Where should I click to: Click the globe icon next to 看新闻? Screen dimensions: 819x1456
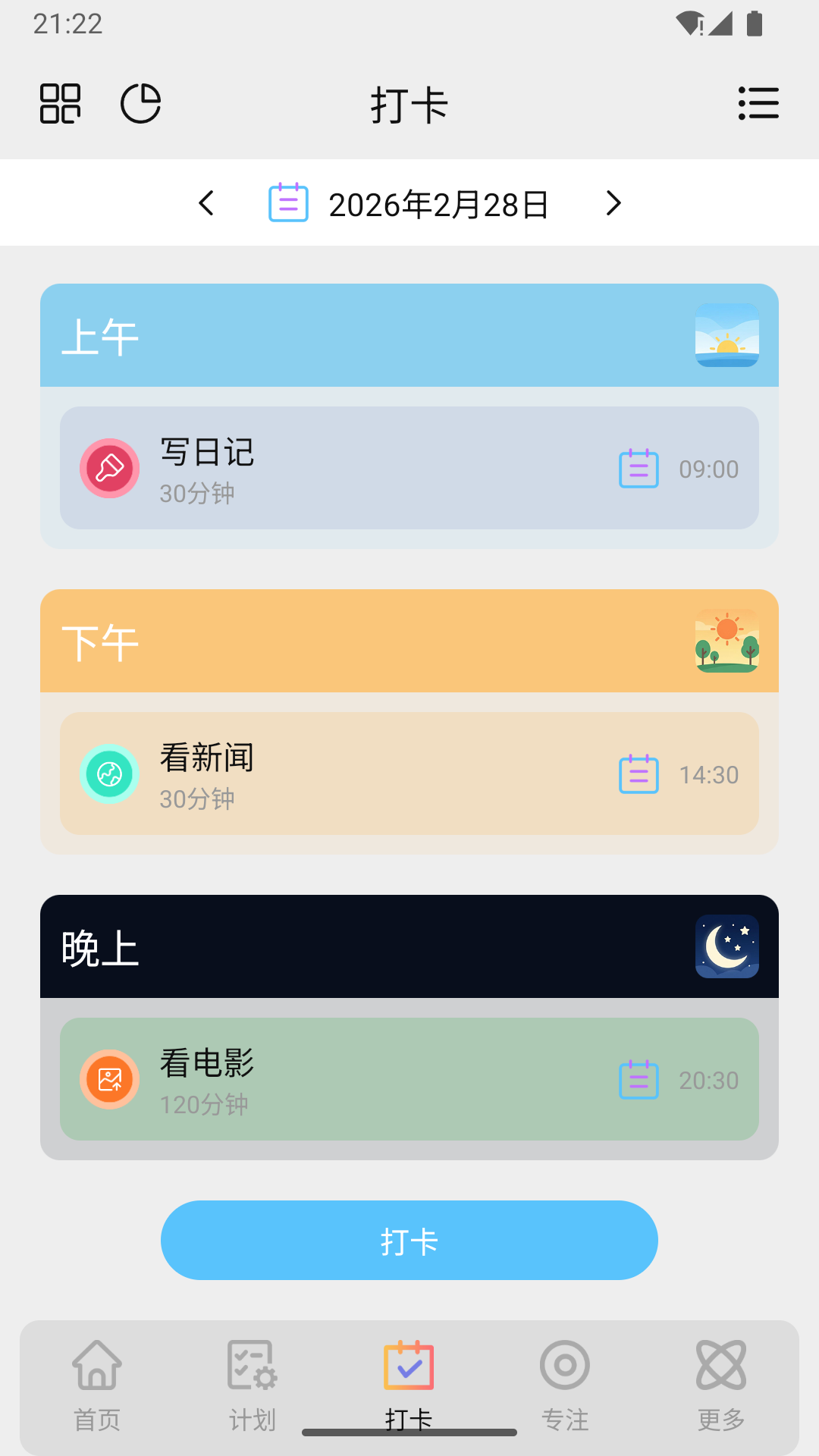pyautogui.click(x=109, y=773)
